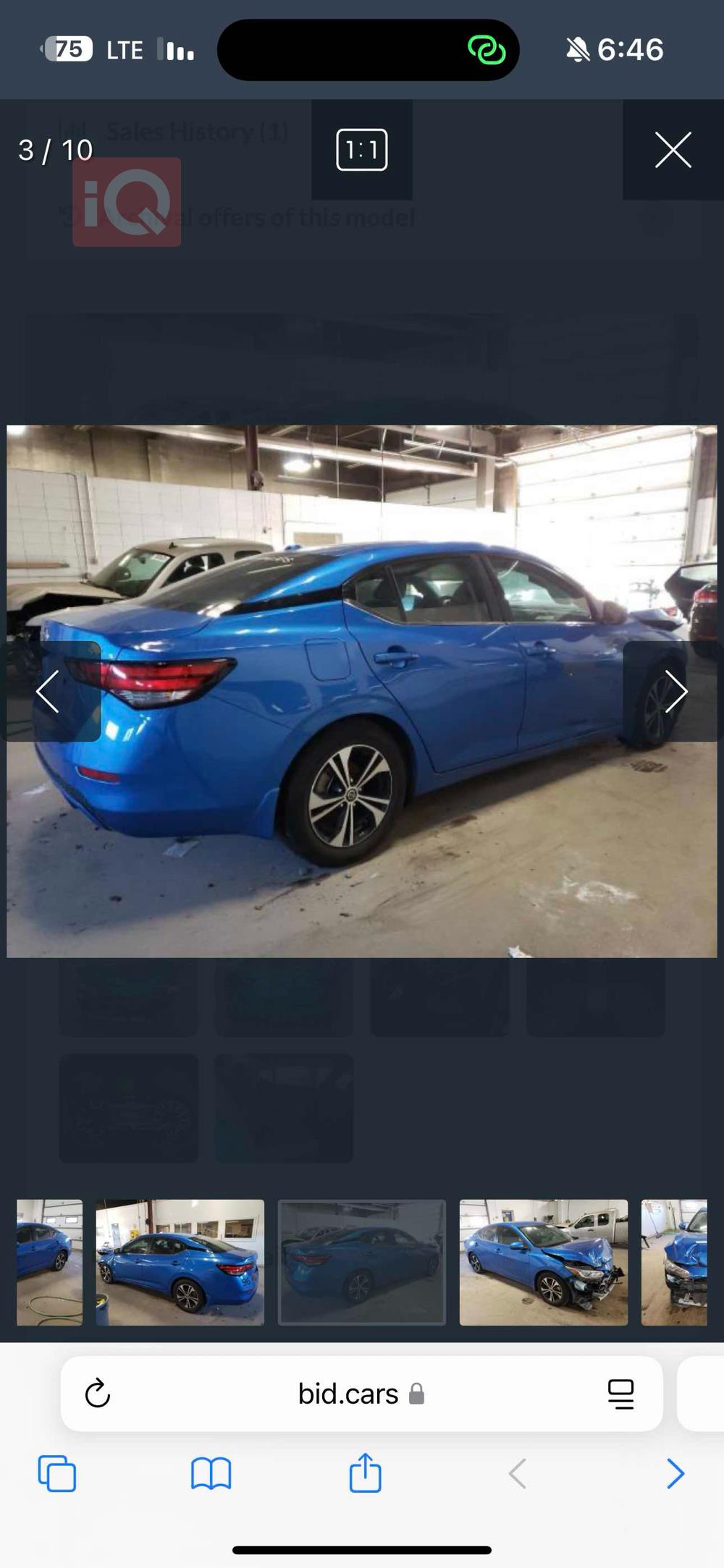Close the photo gallery viewer

point(673,150)
